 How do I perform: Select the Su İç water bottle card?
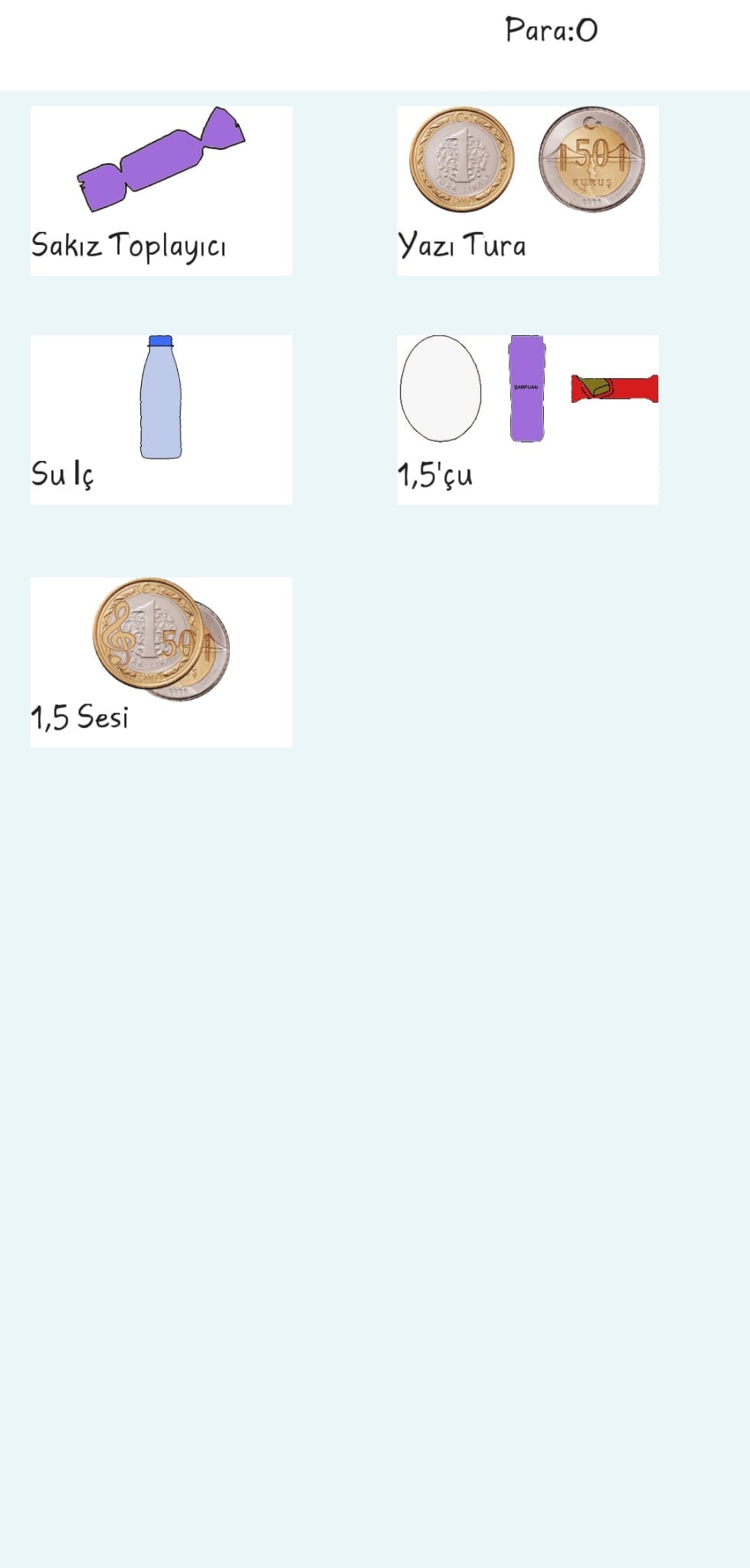pyautogui.click(x=161, y=420)
